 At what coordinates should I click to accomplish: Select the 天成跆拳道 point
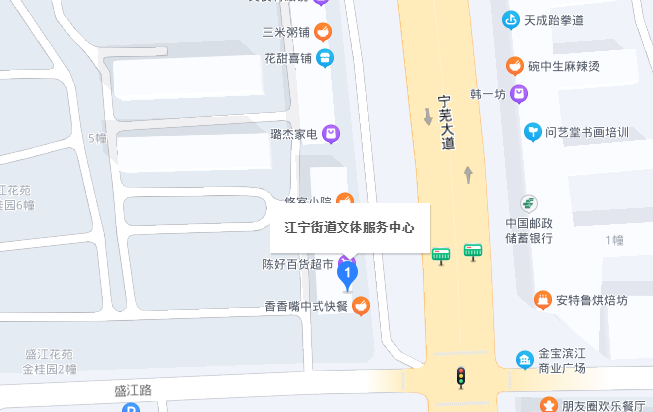pos(510,19)
